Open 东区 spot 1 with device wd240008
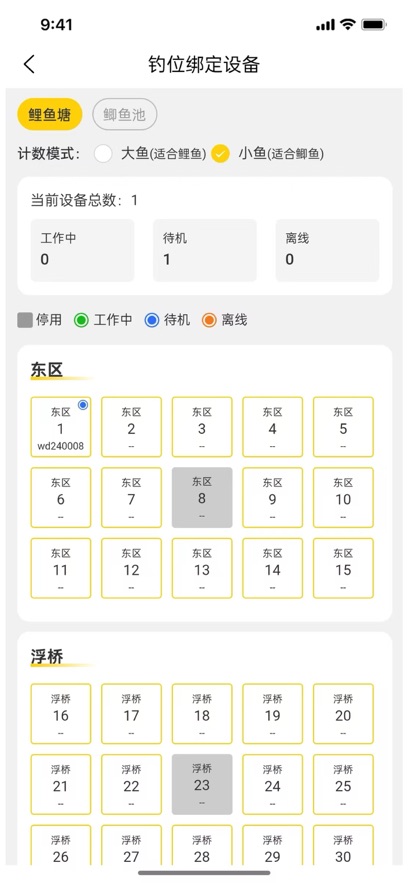408x883 pixels. point(61,427)
